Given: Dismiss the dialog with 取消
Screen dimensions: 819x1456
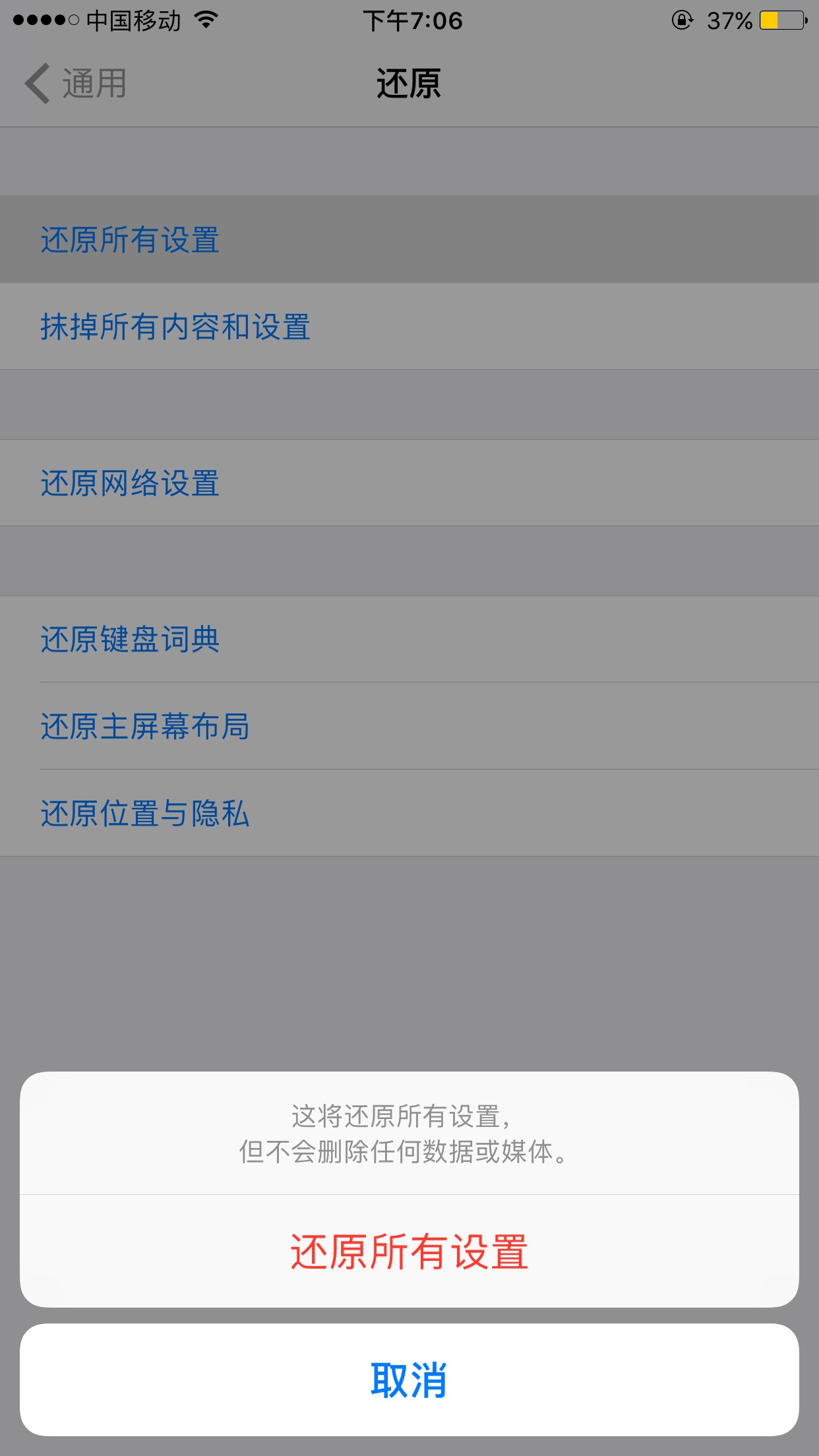Looking at the screenshot, I should click(x=409, y=1380).
